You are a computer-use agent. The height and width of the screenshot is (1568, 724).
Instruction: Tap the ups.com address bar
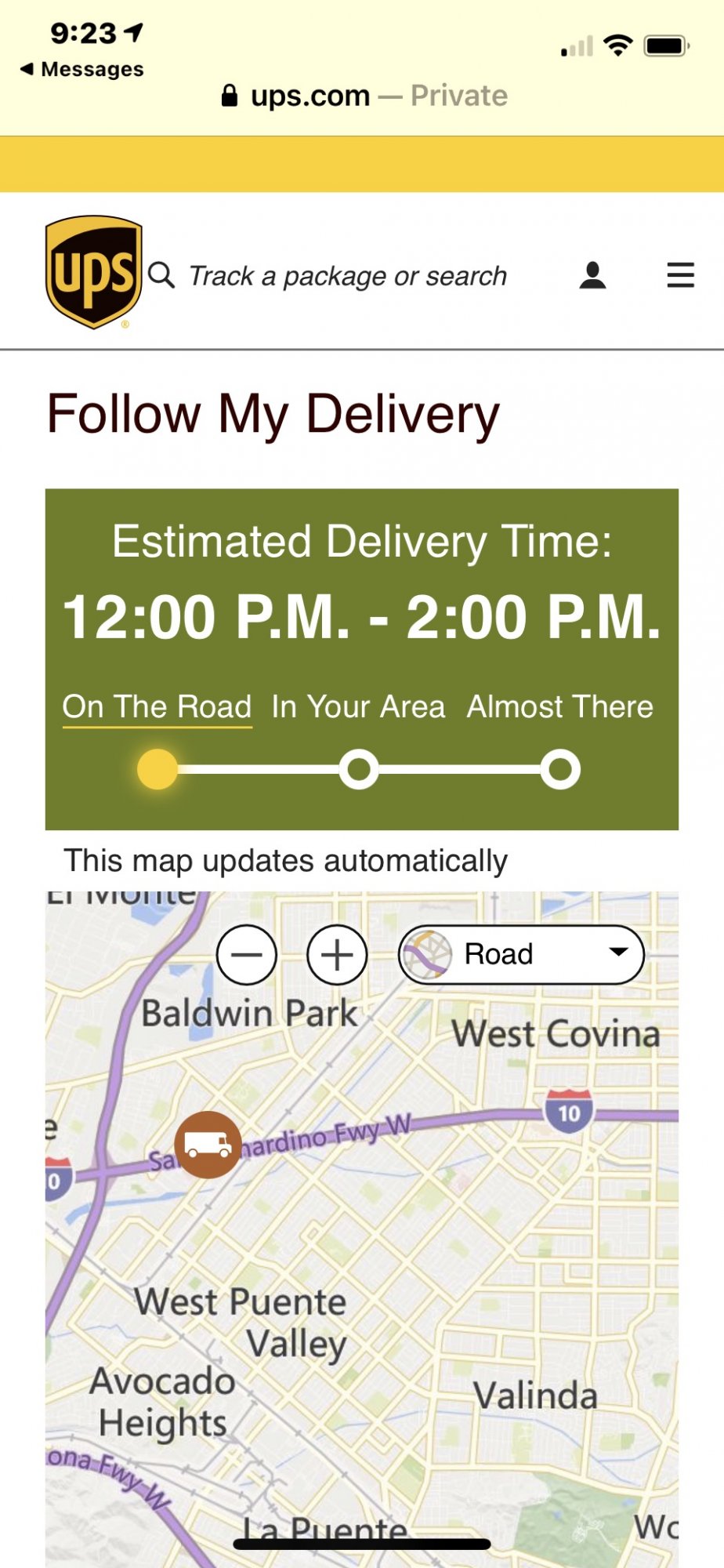tap(364, 96)
